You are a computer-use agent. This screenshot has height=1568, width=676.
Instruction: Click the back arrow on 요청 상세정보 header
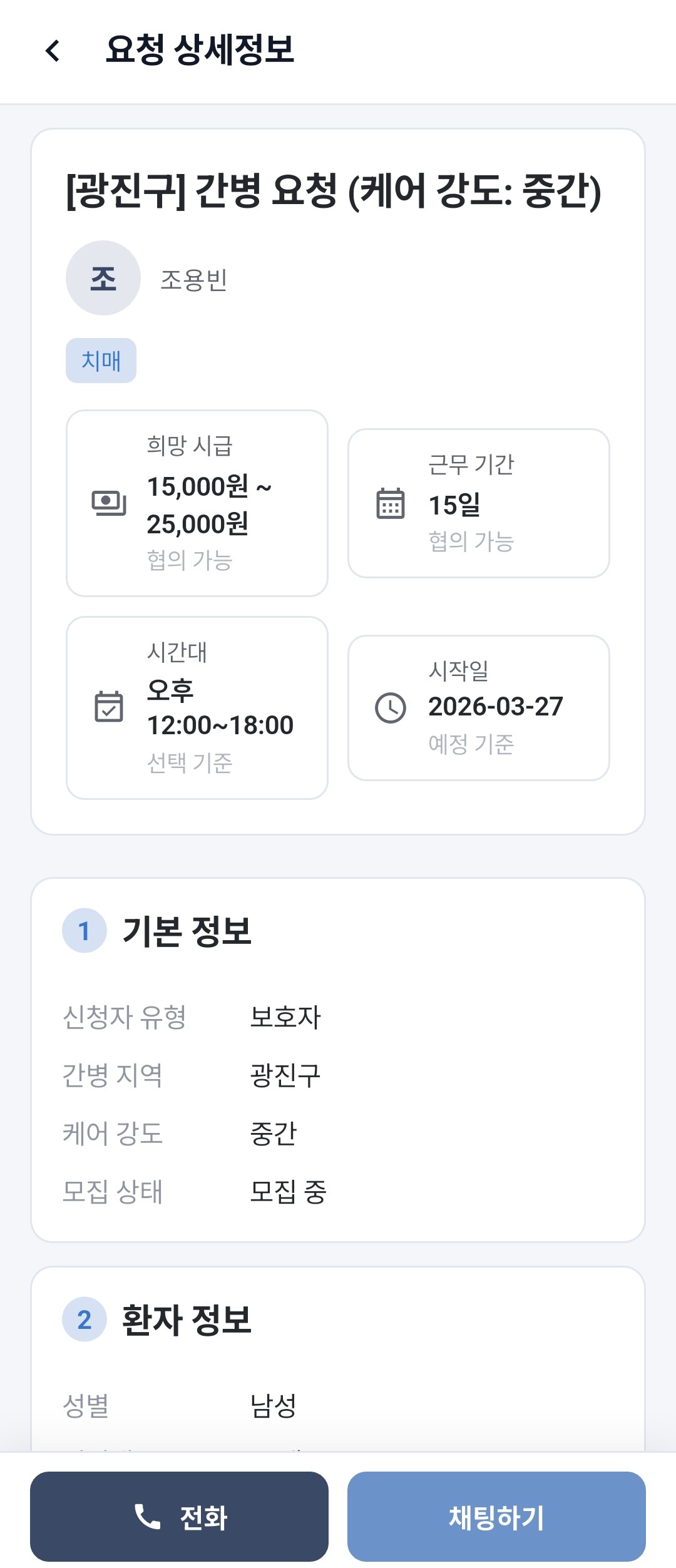(53, 51)
